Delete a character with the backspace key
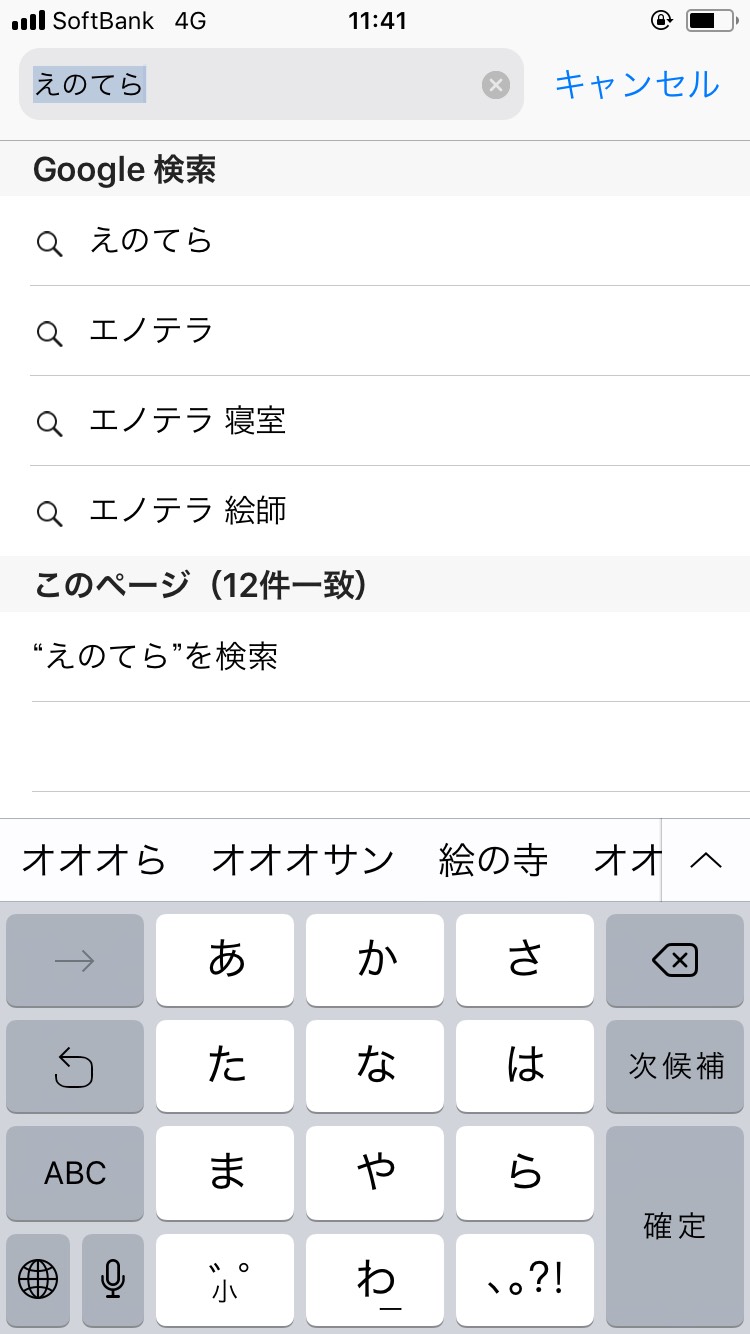This screenshot has width=750, height=1334. [675, 961]
